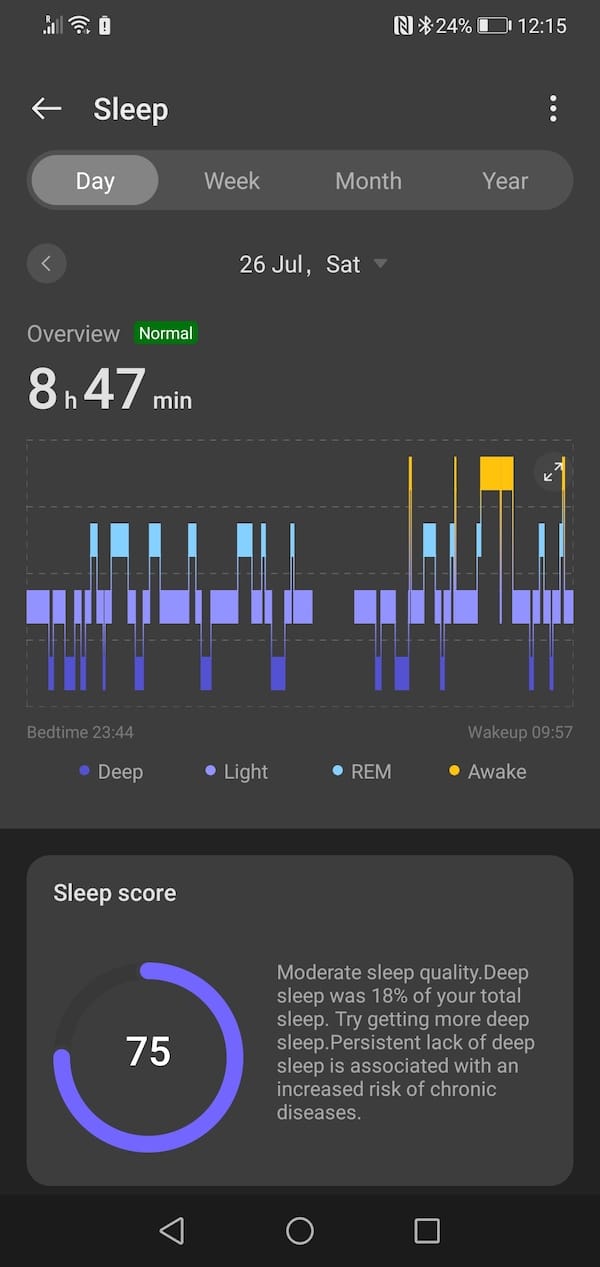Open recent apps from navigation bar

click(427, 1230)
